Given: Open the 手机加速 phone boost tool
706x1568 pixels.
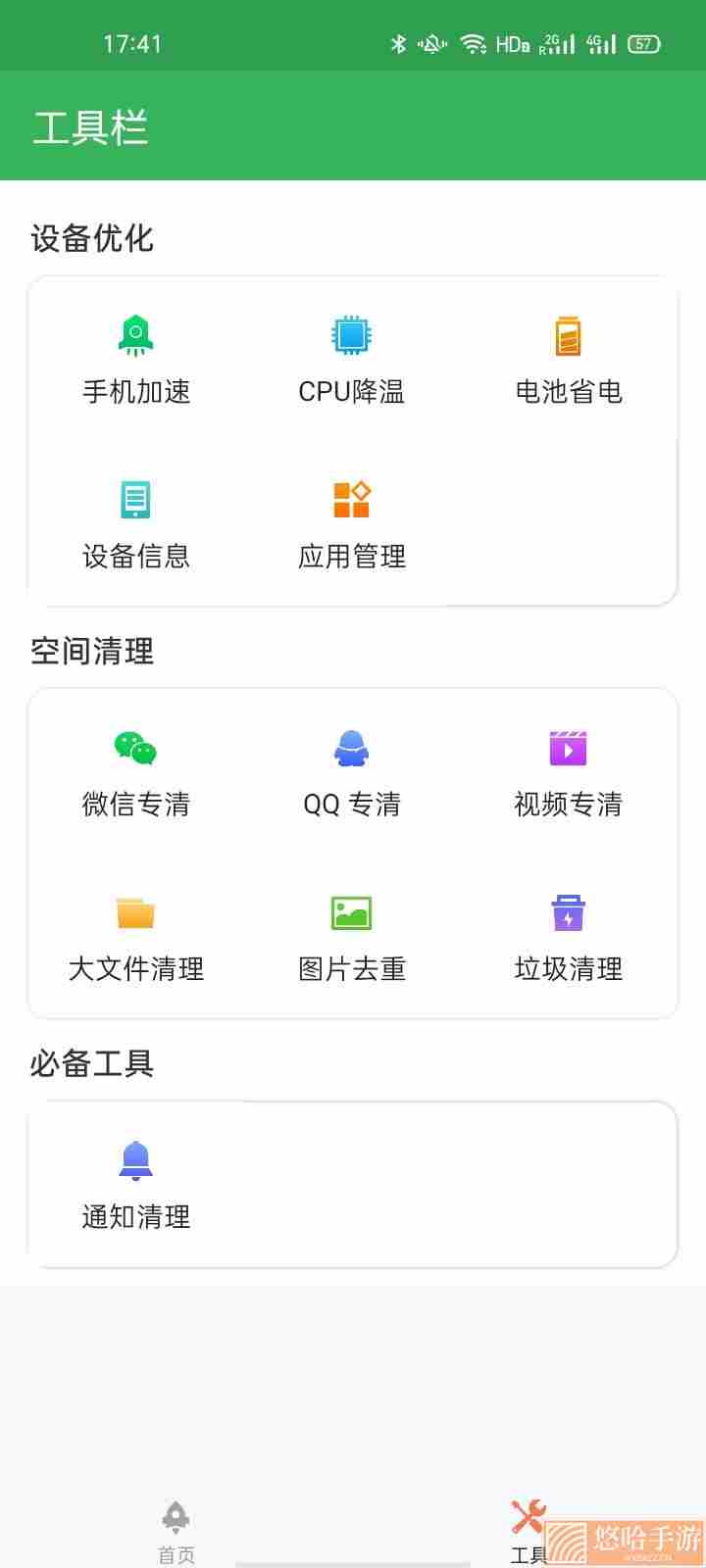Looking at the screenshot, I should tap(136, 360).
